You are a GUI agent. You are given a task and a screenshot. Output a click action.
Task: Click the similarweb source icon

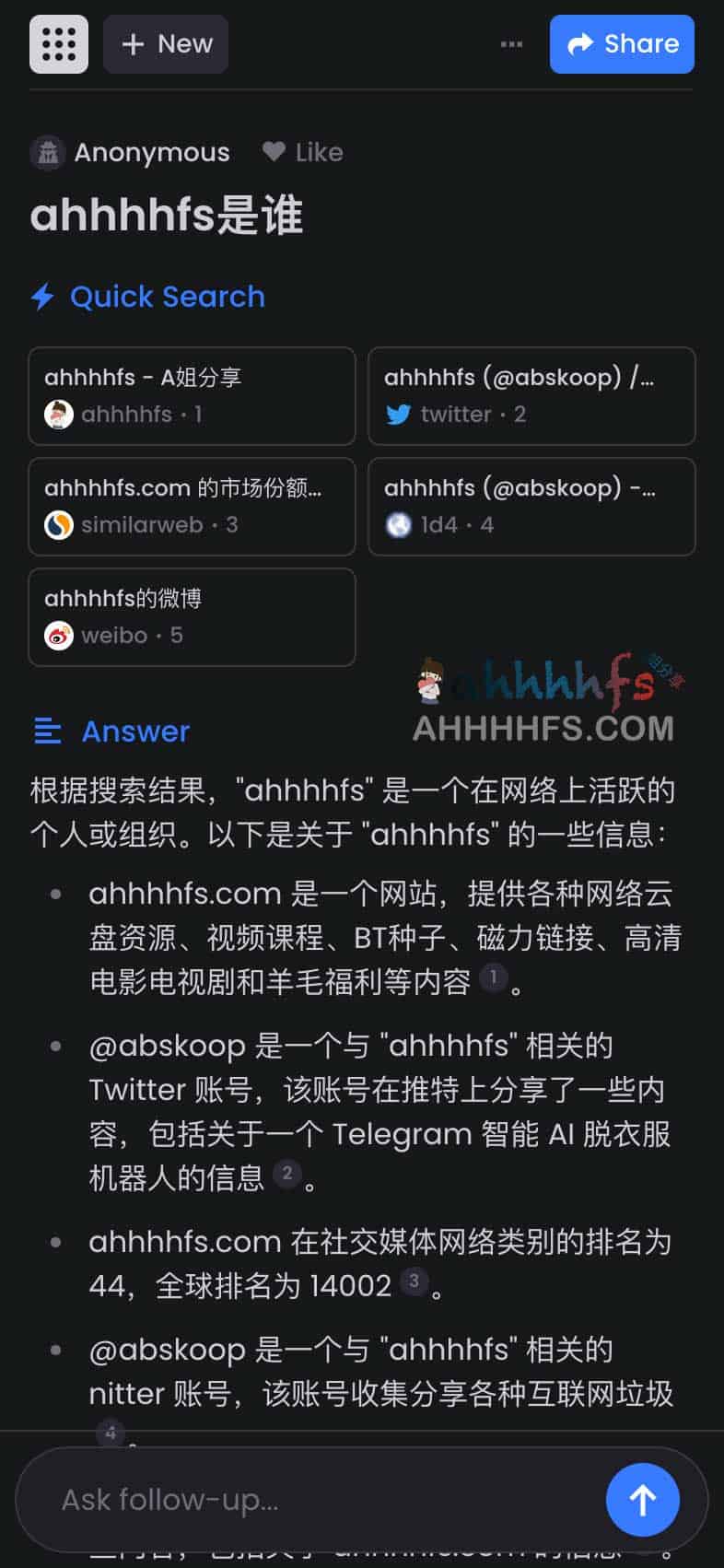59,524
